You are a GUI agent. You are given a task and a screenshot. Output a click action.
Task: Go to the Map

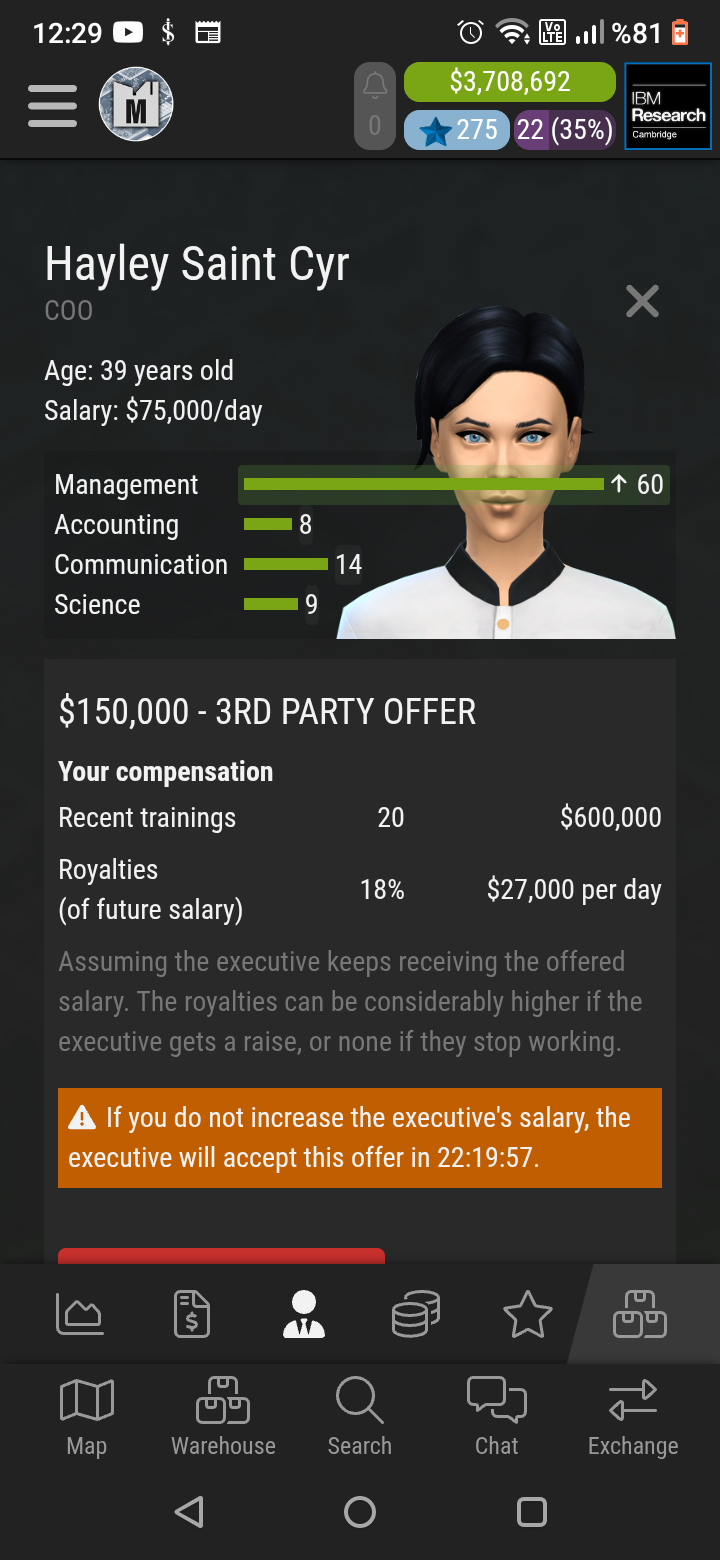(87, 1417)
